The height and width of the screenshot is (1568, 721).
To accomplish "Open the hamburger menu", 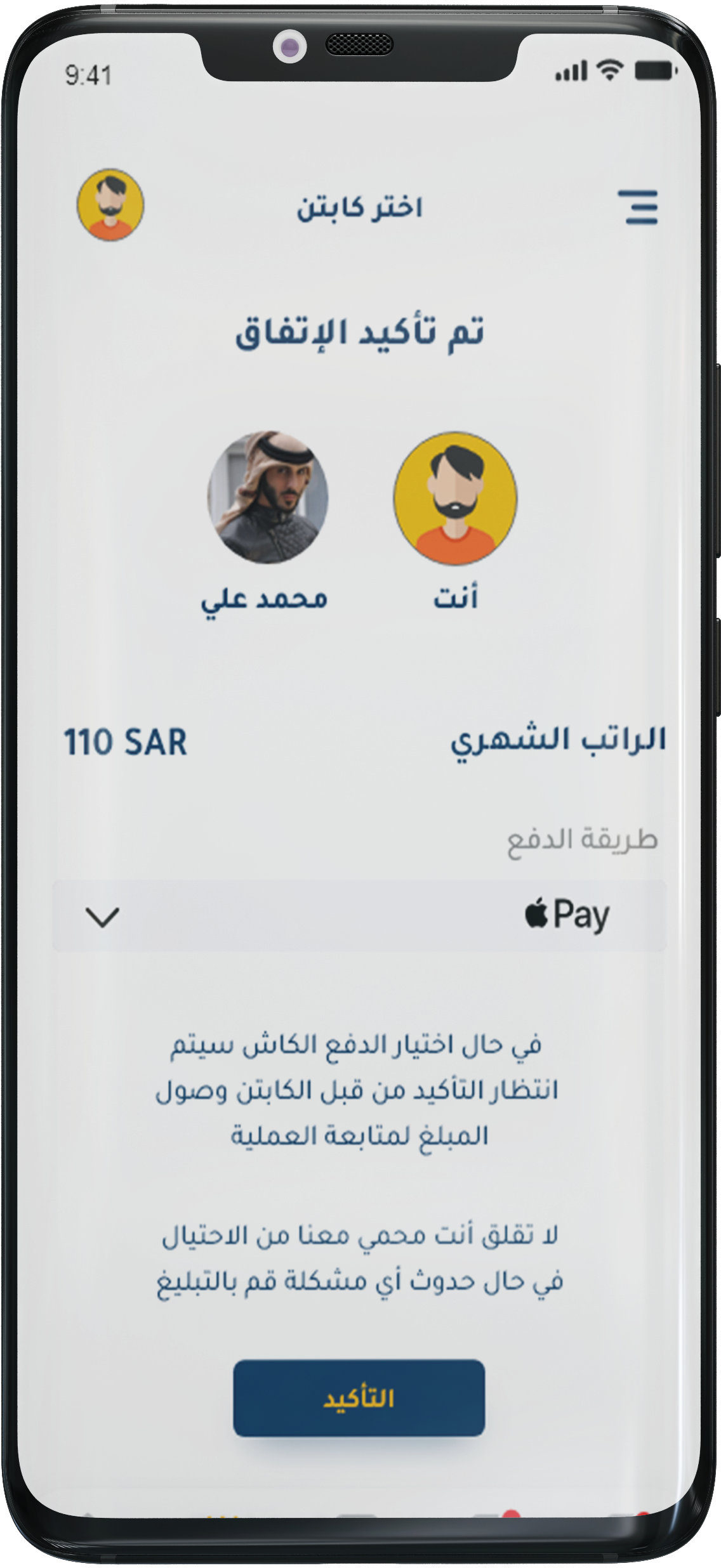I will tap(640, 207).
